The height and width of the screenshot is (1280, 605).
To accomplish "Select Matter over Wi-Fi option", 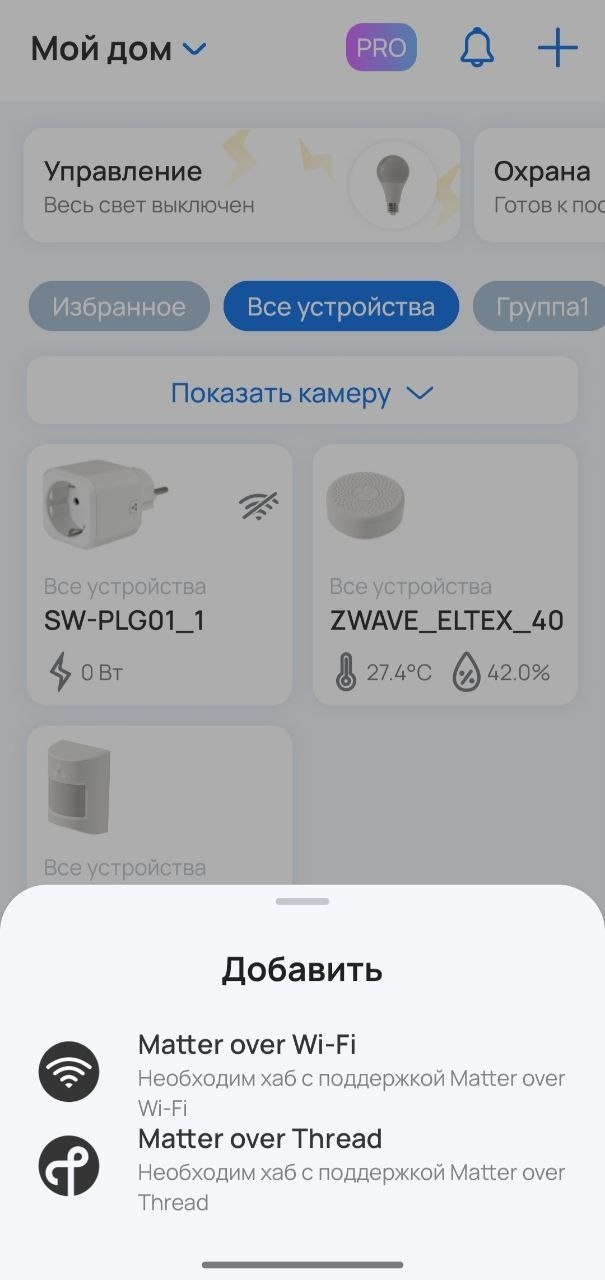I will pos(300,1074).
